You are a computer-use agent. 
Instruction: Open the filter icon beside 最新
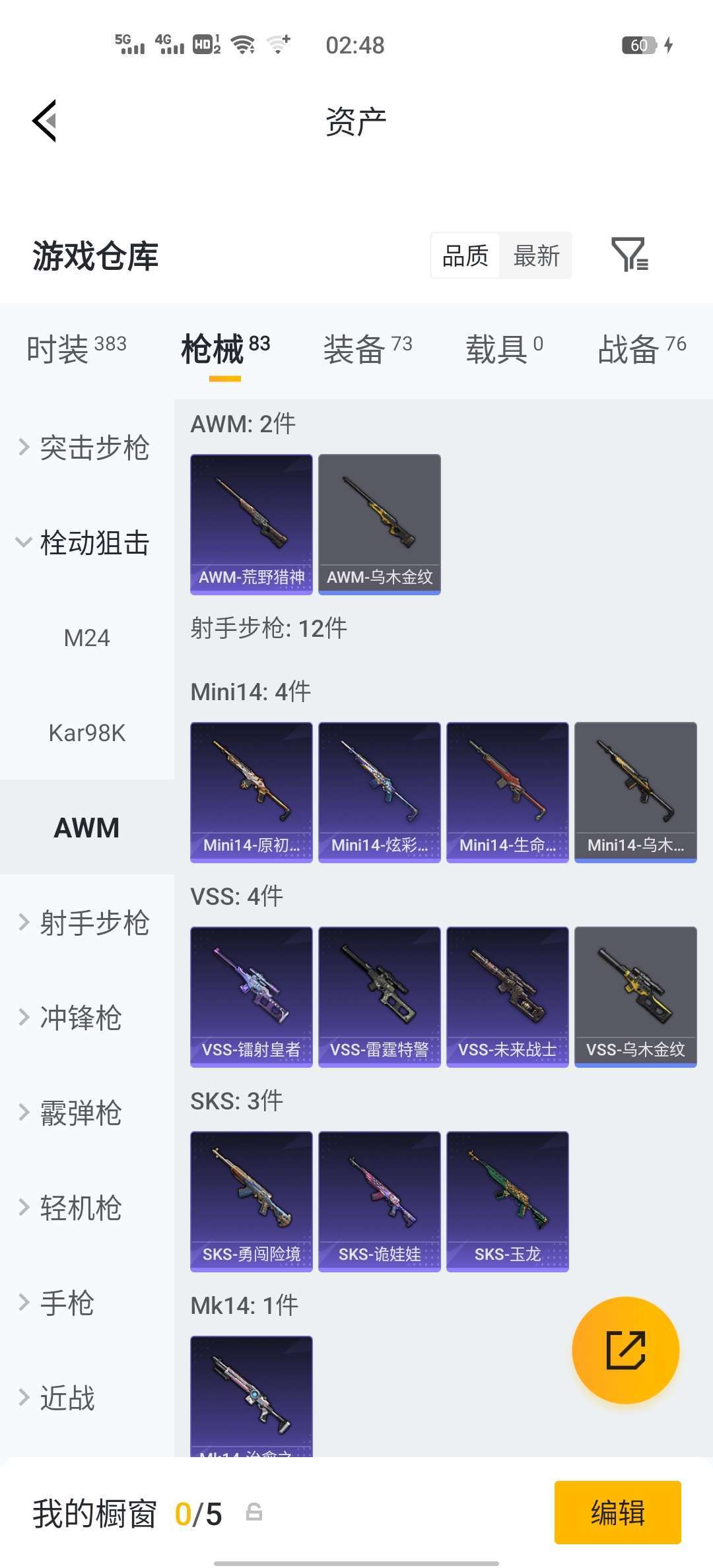pyautogui.click(x=629, y=255)
